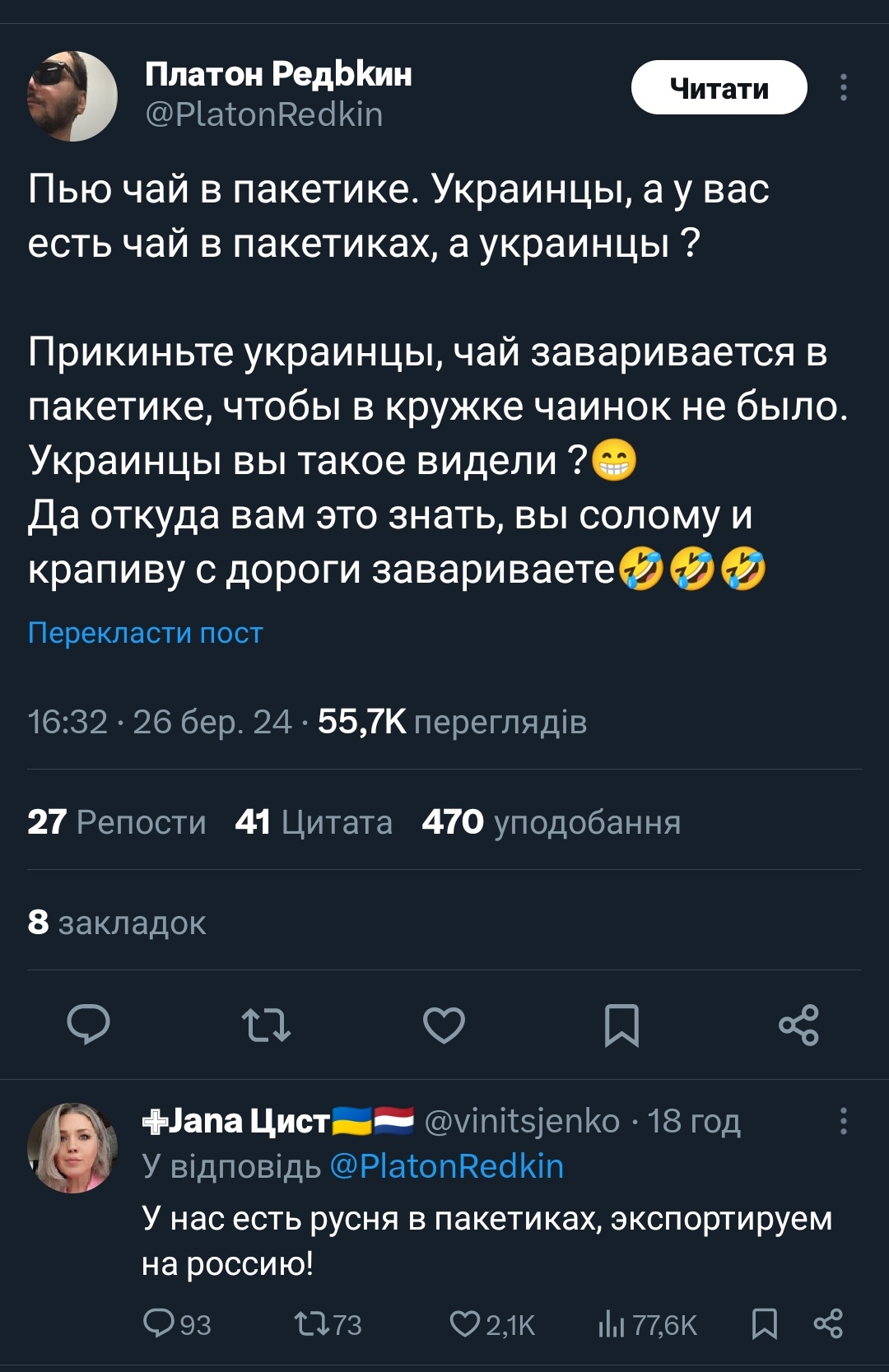Bookmark Jana Цист's reply
The height and width of the screenshot is (1372, 889).
[765, 1323]
